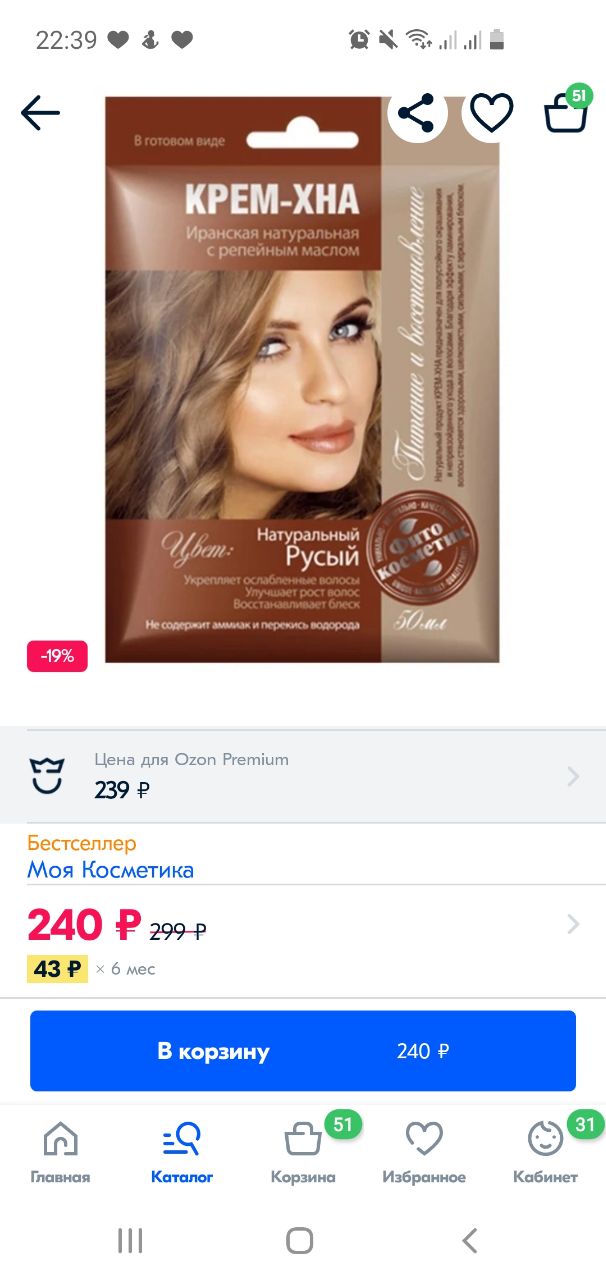Tap the 43 ₽ × 6 мес installment offer
606x1280 pixels.
pos(92,969)
